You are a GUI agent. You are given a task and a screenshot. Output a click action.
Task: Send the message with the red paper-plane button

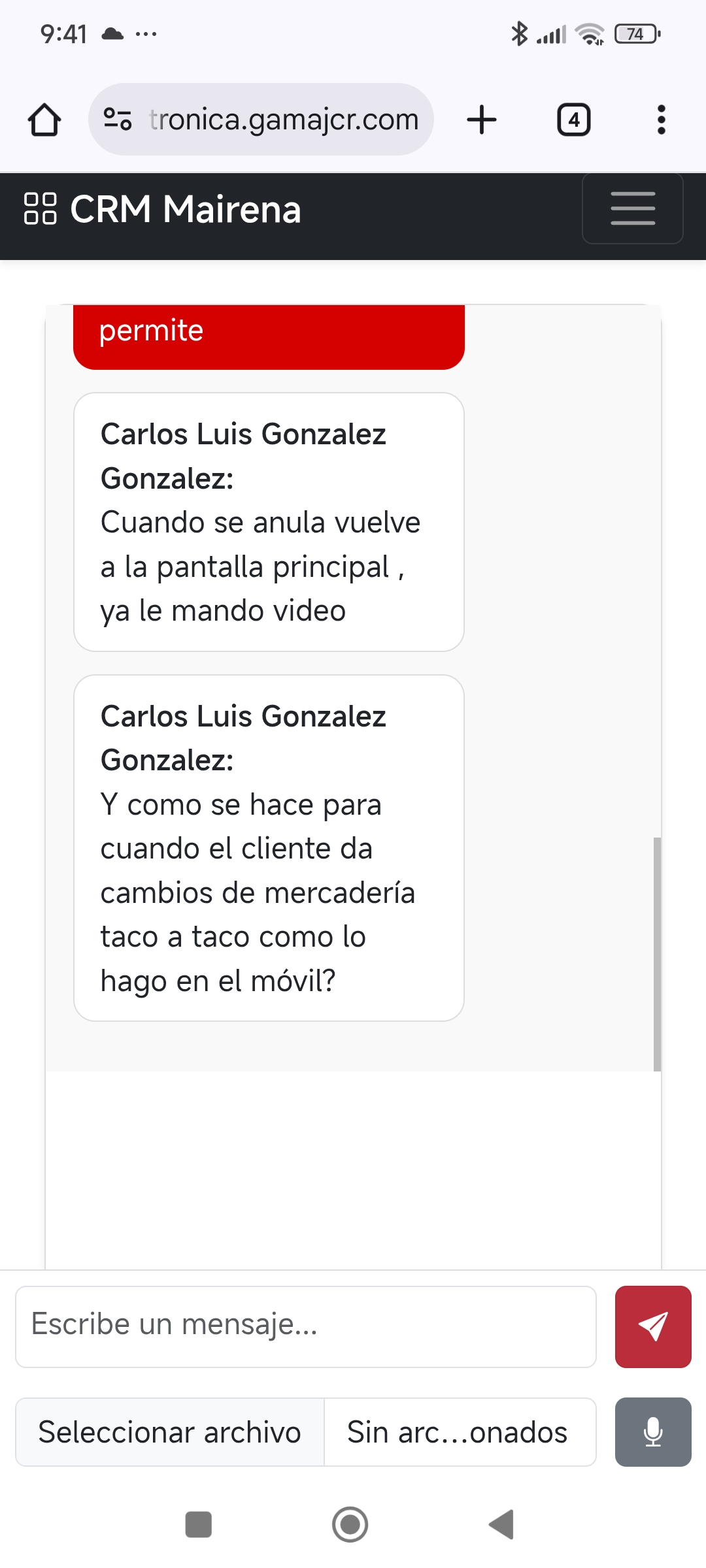[652, 1327]
